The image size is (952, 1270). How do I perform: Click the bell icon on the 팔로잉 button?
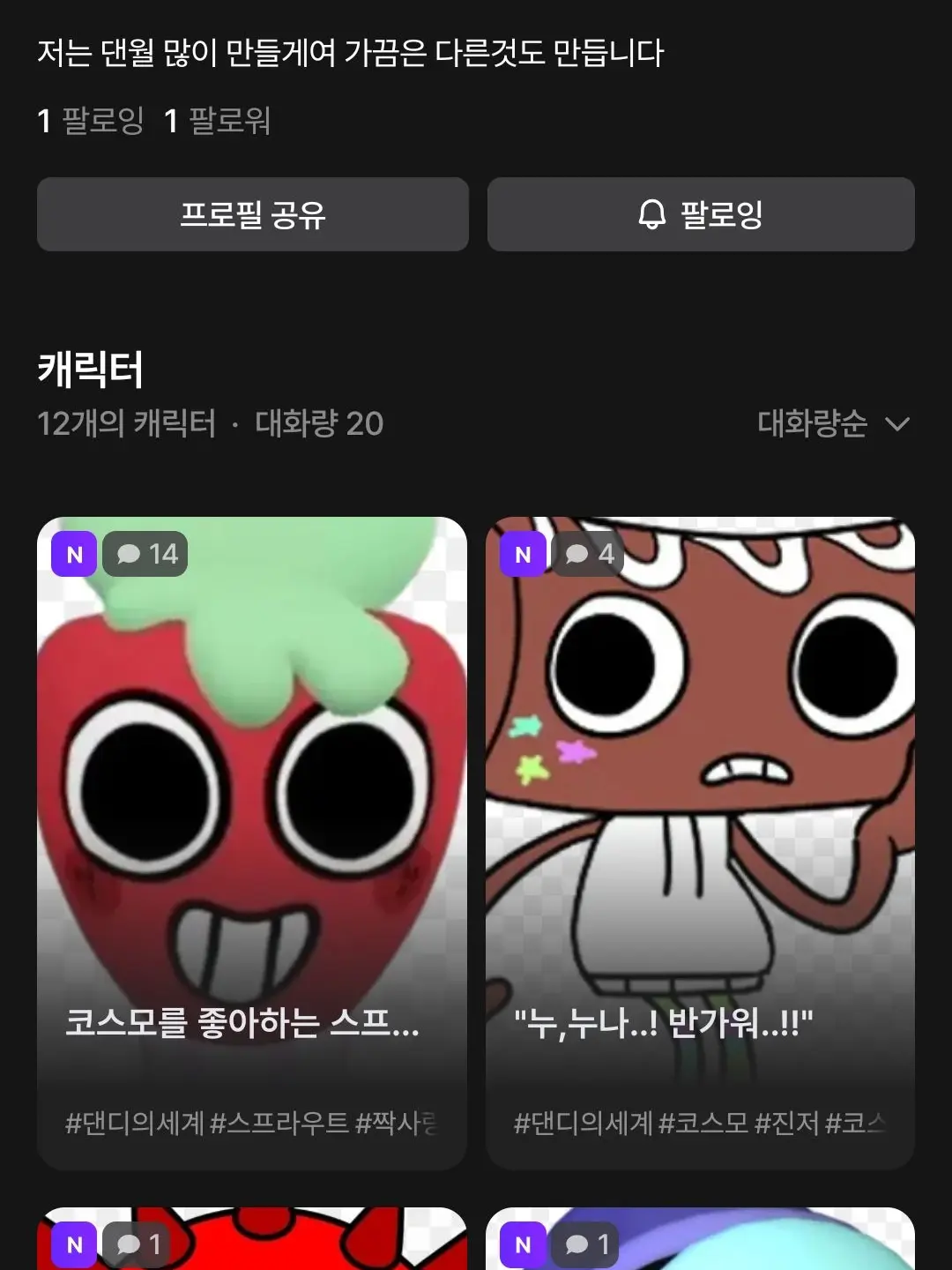(651, 214)
